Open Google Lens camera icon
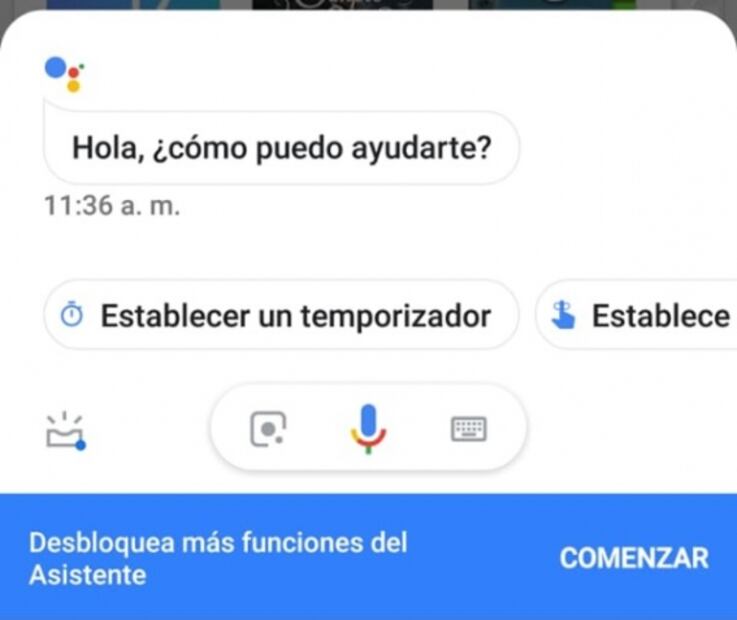Screen dimensions: 737x620 (x=267, y=430)
